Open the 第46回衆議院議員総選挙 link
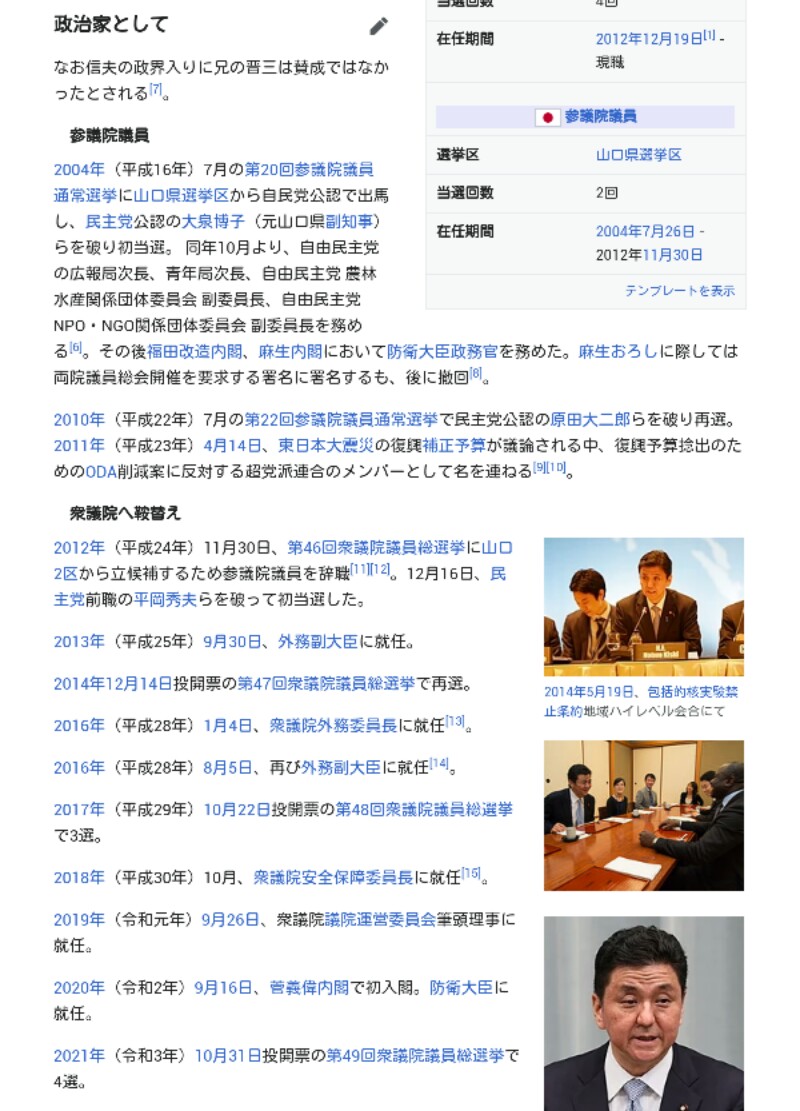The width and height of the screenshot is (800, 1111). click(376, 548)
